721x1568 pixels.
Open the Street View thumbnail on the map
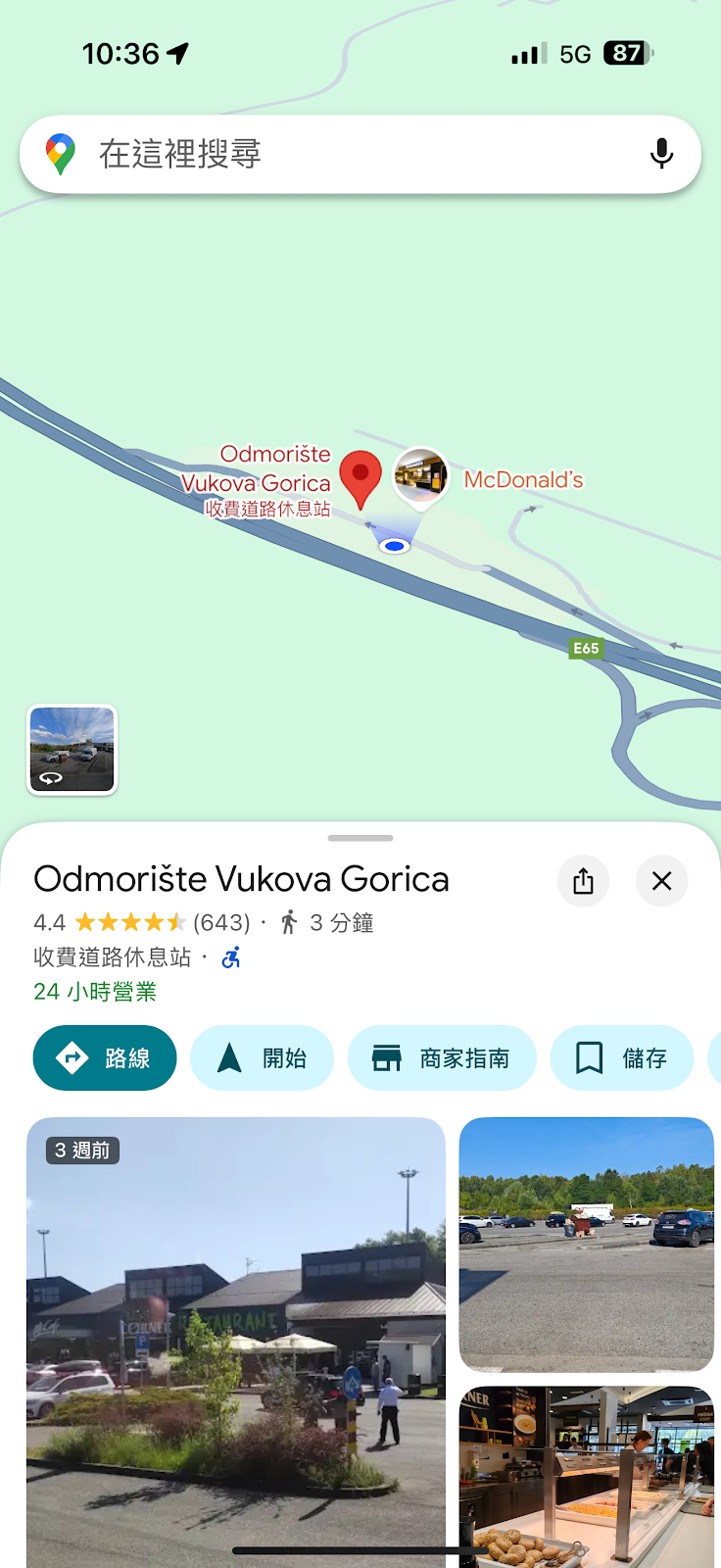(72, 750)
